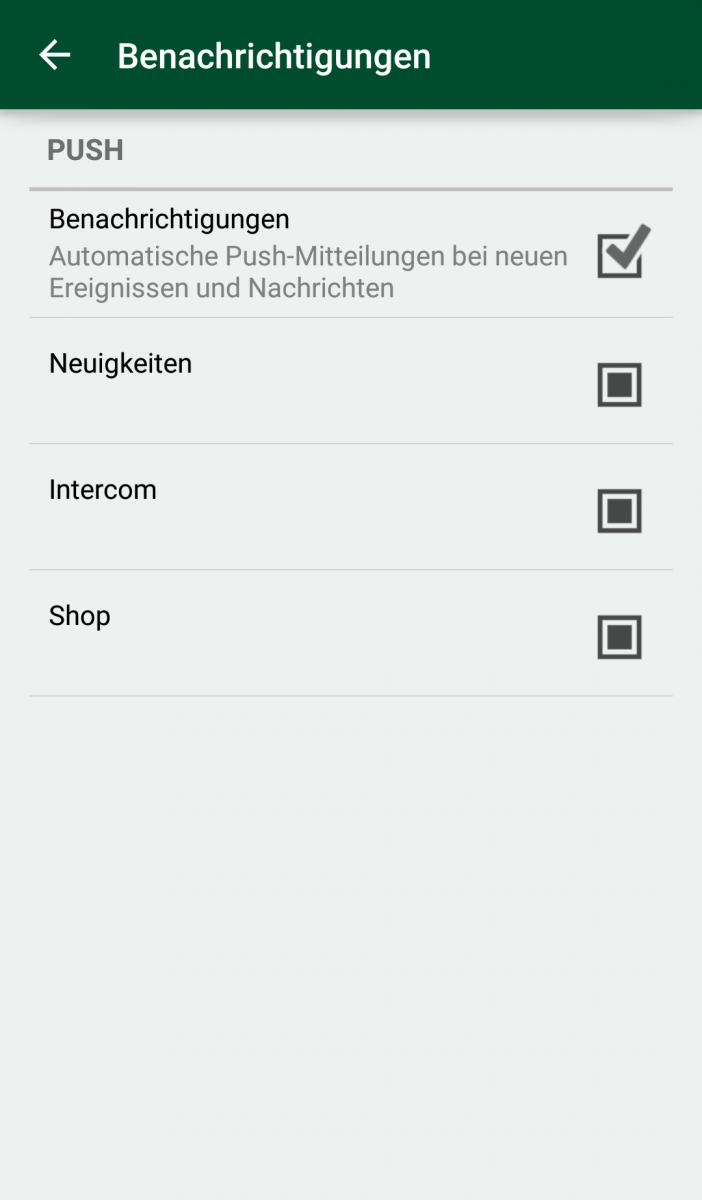Toggle the Neuigkeiten checkbox
The height and width of the screenshot is (1200, 702).
[x=619, y=385]
